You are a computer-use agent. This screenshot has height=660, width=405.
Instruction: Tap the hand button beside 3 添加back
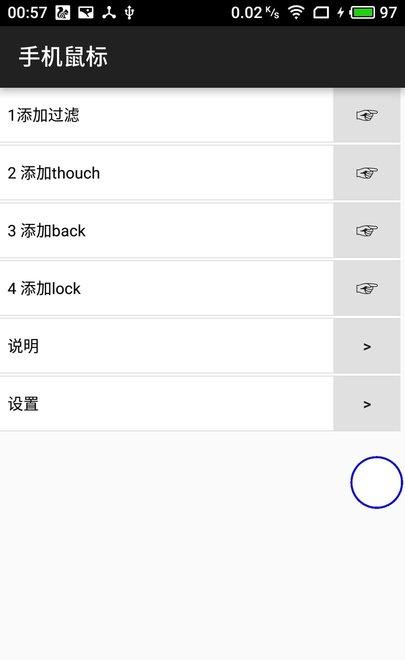[367, 230]
